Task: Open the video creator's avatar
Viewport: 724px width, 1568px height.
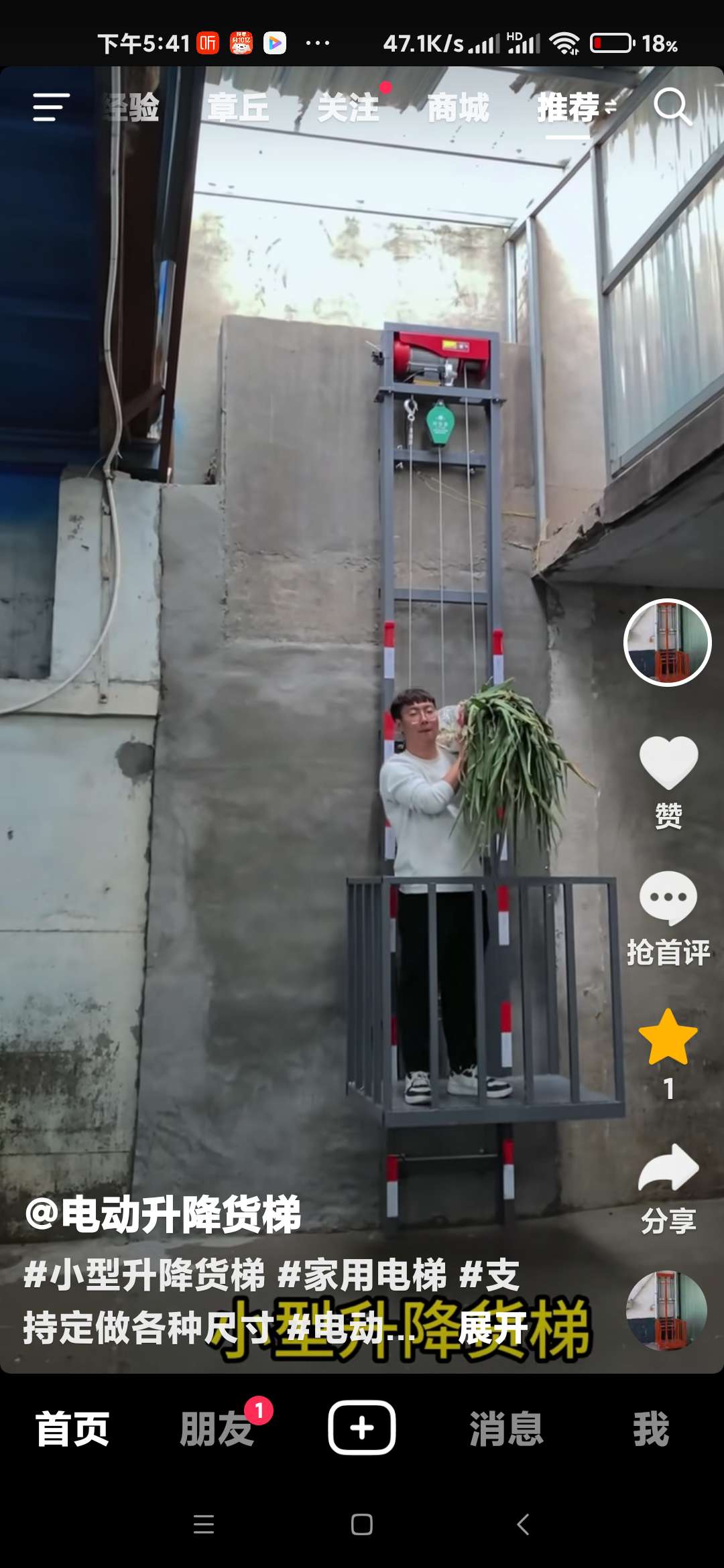Action: tap(667, 642)
